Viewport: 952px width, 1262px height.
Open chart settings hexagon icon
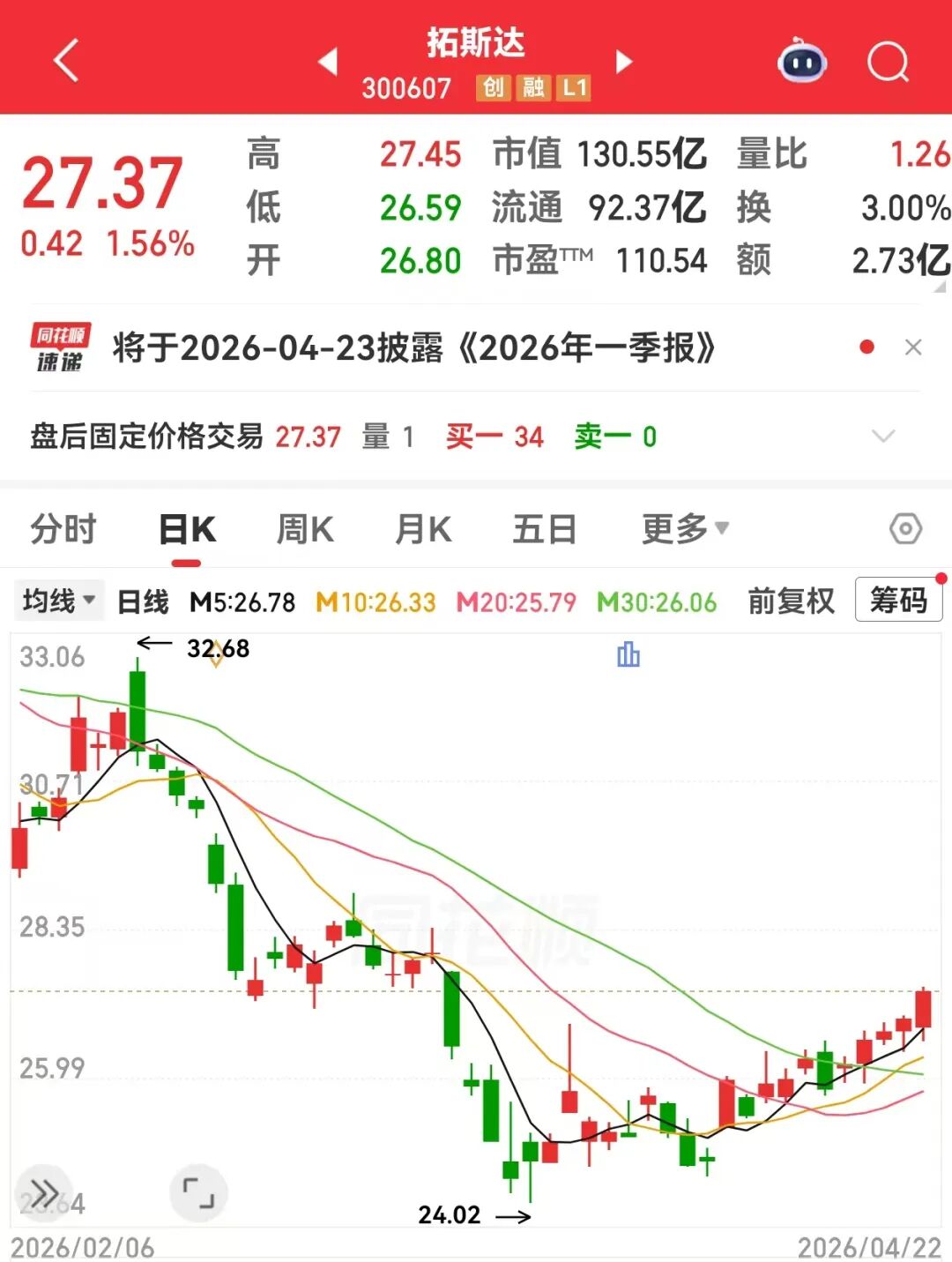pos(905,529)
